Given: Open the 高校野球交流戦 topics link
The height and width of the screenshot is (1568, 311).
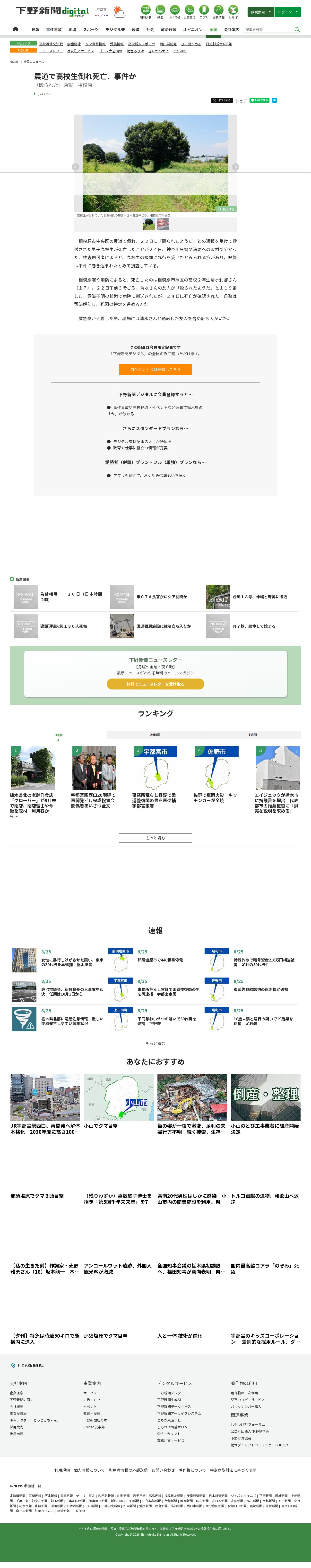Looking at the screenshot, I should (51, 44).
